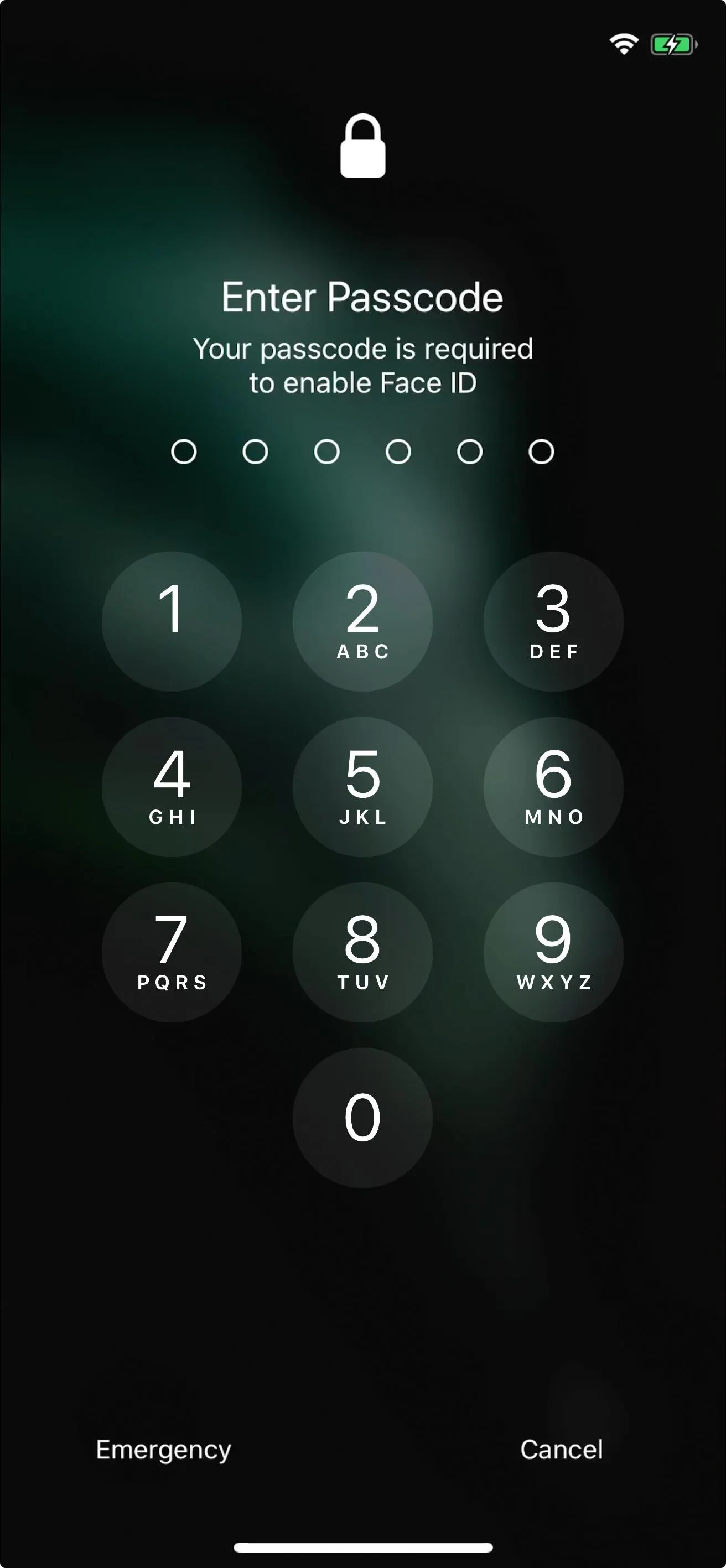The image size is (726, 1568).
Task: Enter digit 0 on the keypad
Action: (362, 1118)
